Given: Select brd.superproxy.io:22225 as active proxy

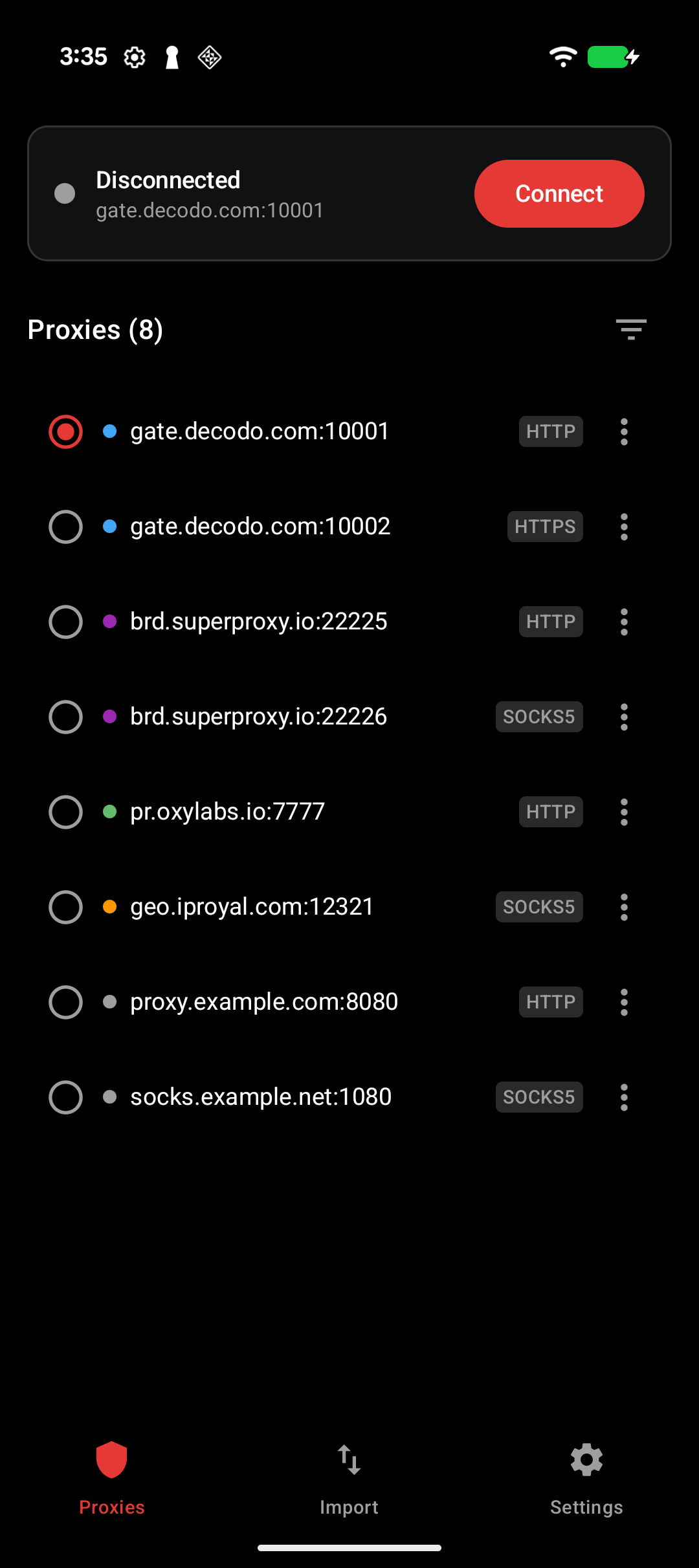Looking at the screenshot, I should [x=65, y=622].
